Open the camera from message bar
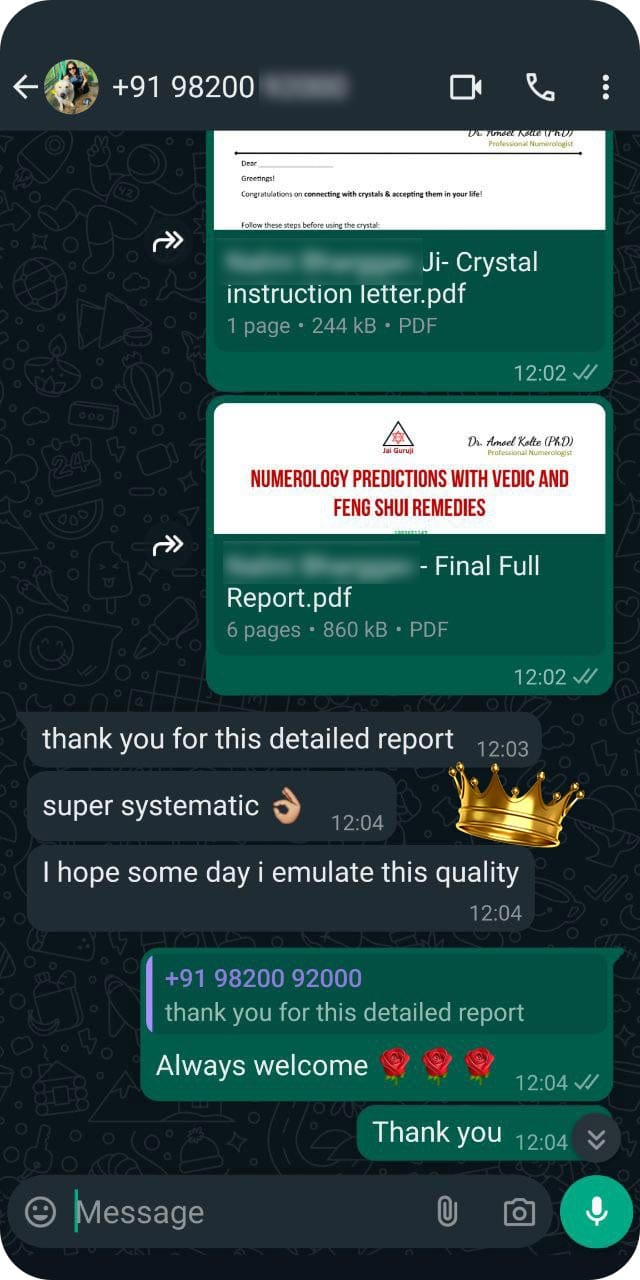 click(519, 1212)
